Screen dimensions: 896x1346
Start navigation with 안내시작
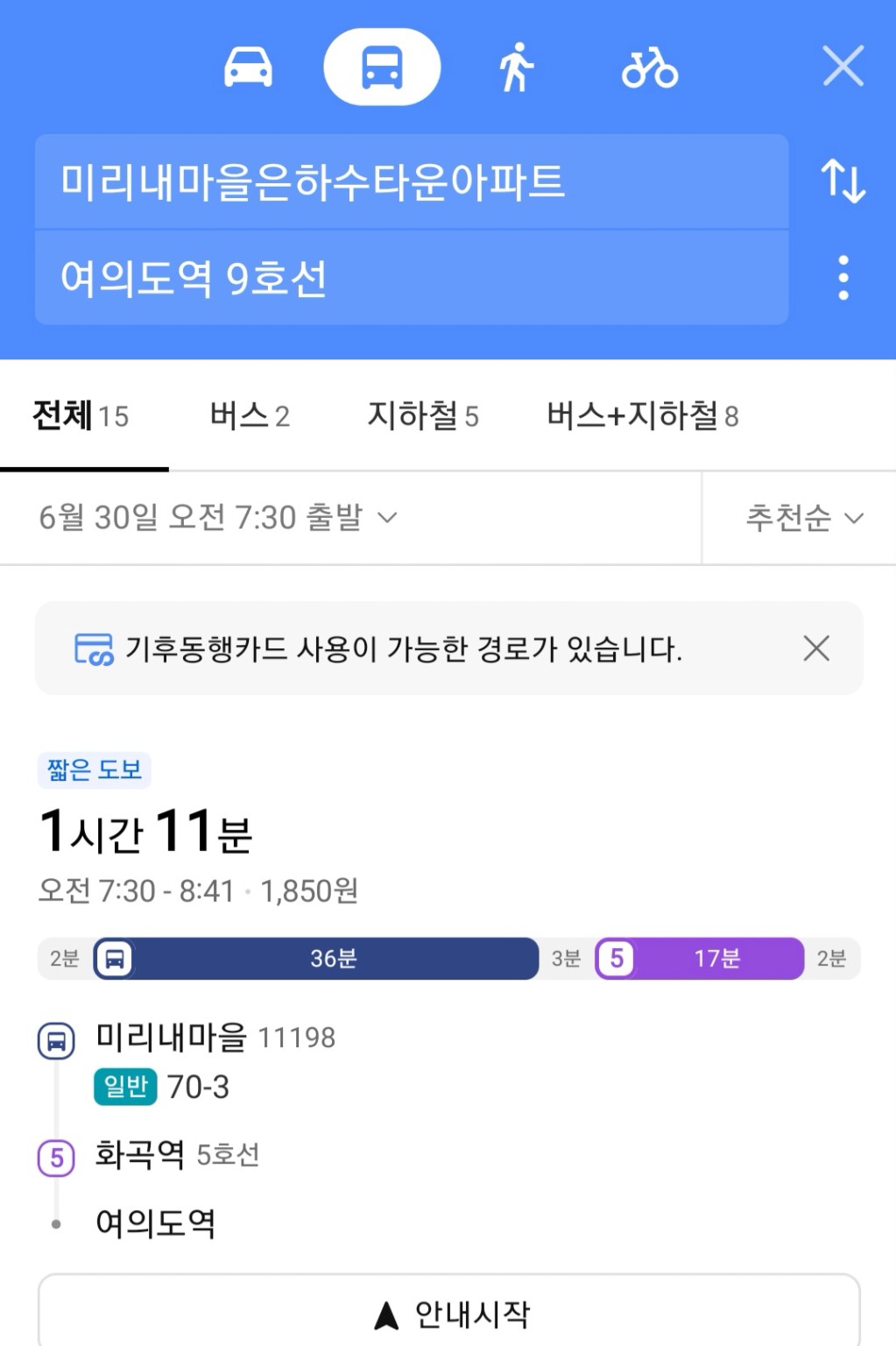pos(449,1313)
